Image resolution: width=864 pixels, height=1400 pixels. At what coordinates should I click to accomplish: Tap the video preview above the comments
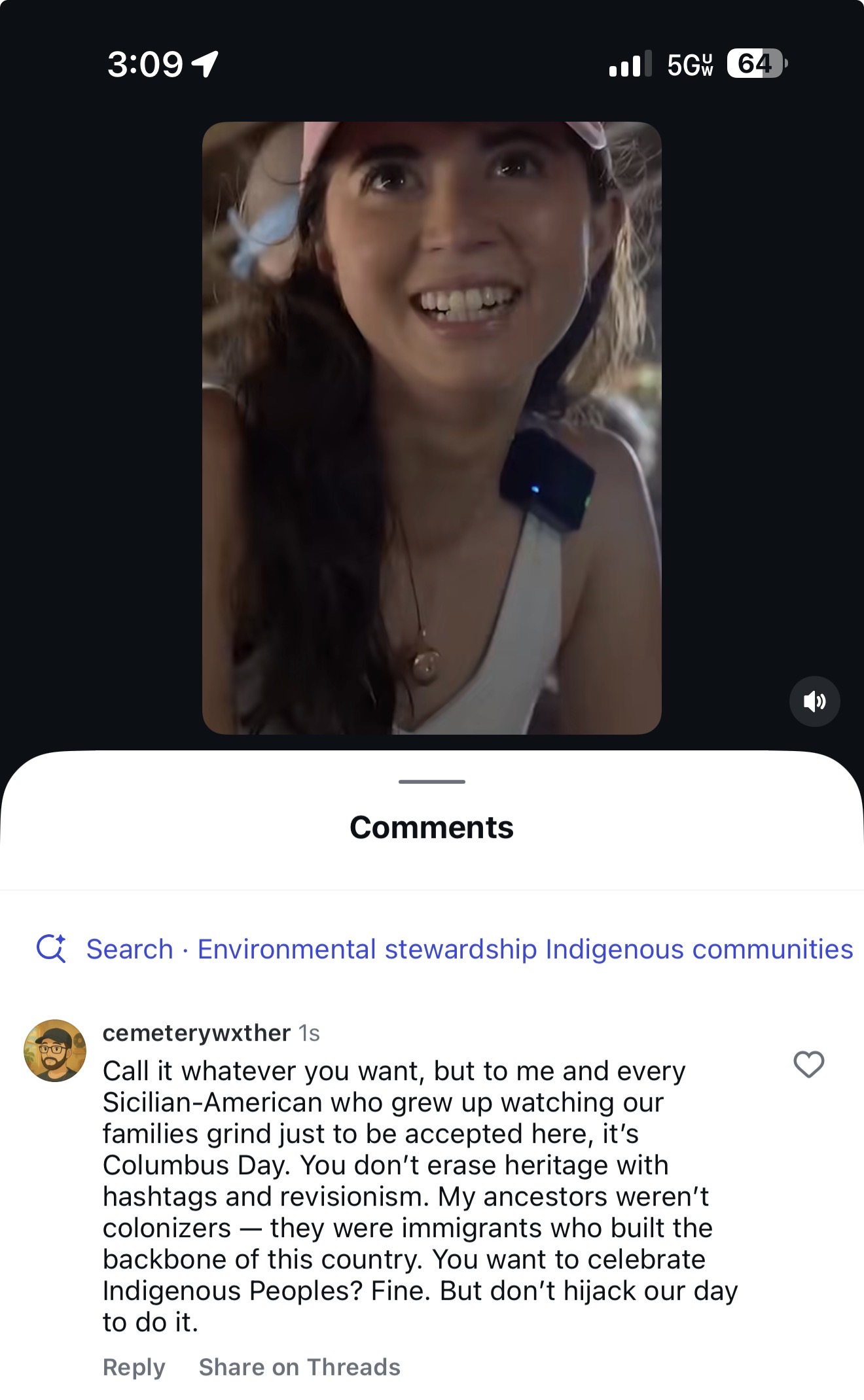(x=431, y=428)
